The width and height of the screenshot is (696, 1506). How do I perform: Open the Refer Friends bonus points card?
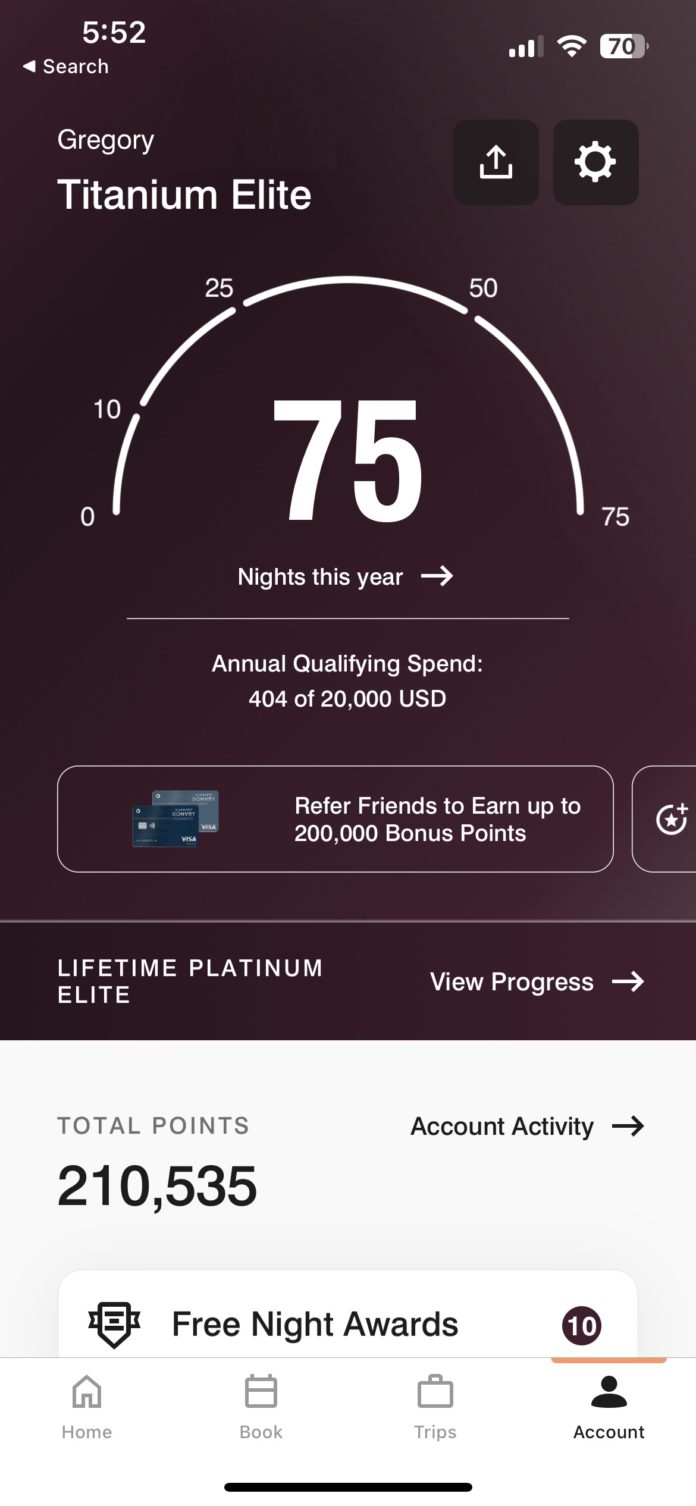[335, 819]
